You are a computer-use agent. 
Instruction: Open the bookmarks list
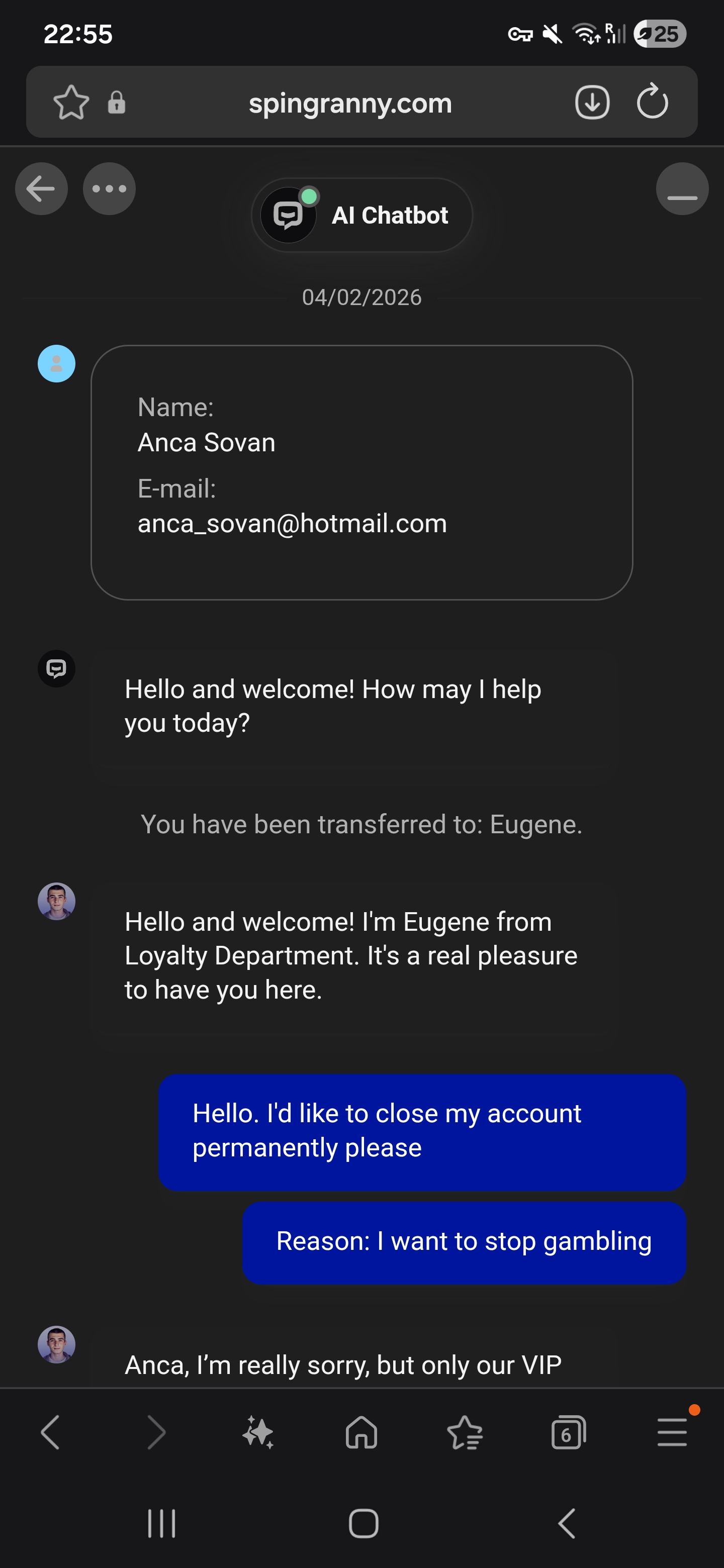465,1432
